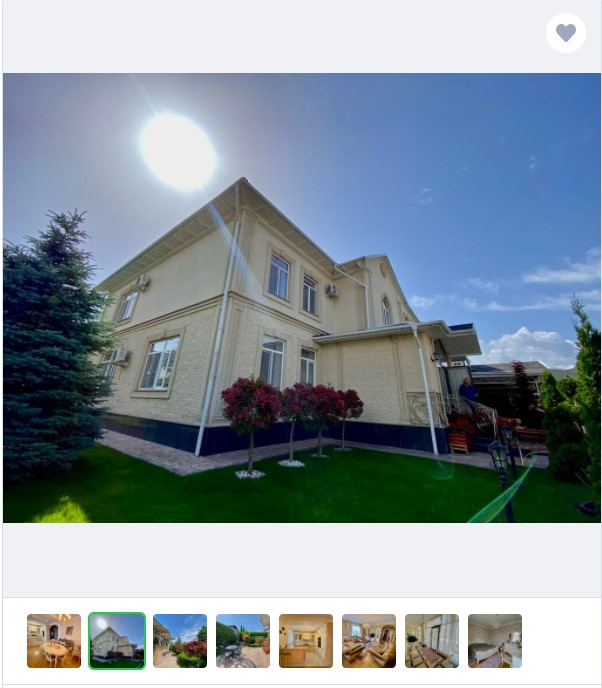Image resolution: width=602 pixels, height=688 pixels.
Task: Show the dining room thumbnail photo
Action: coord(54,641)
